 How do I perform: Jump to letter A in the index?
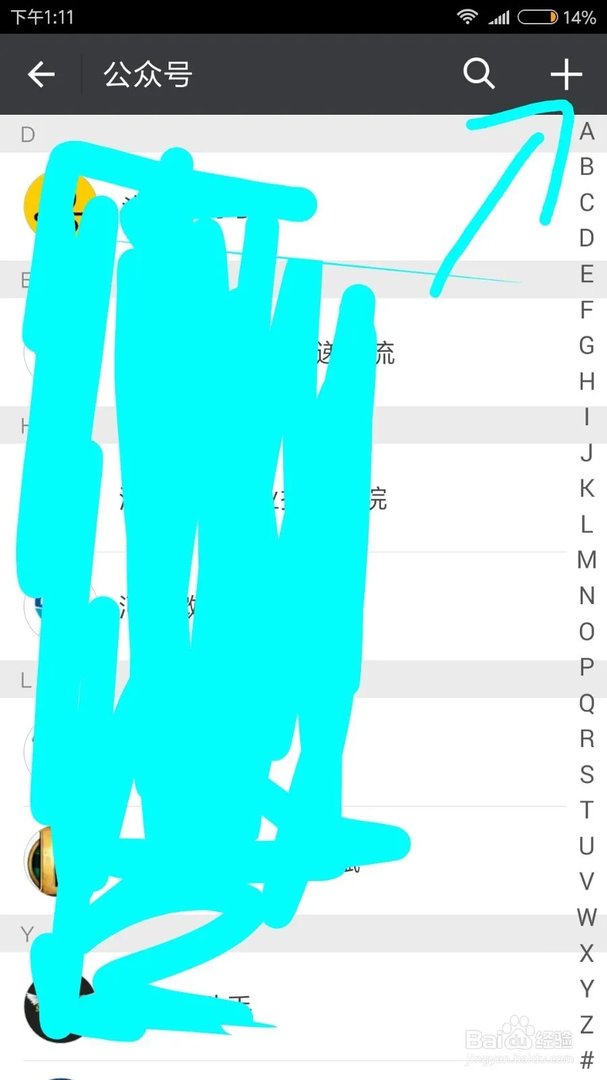(587, 131)
